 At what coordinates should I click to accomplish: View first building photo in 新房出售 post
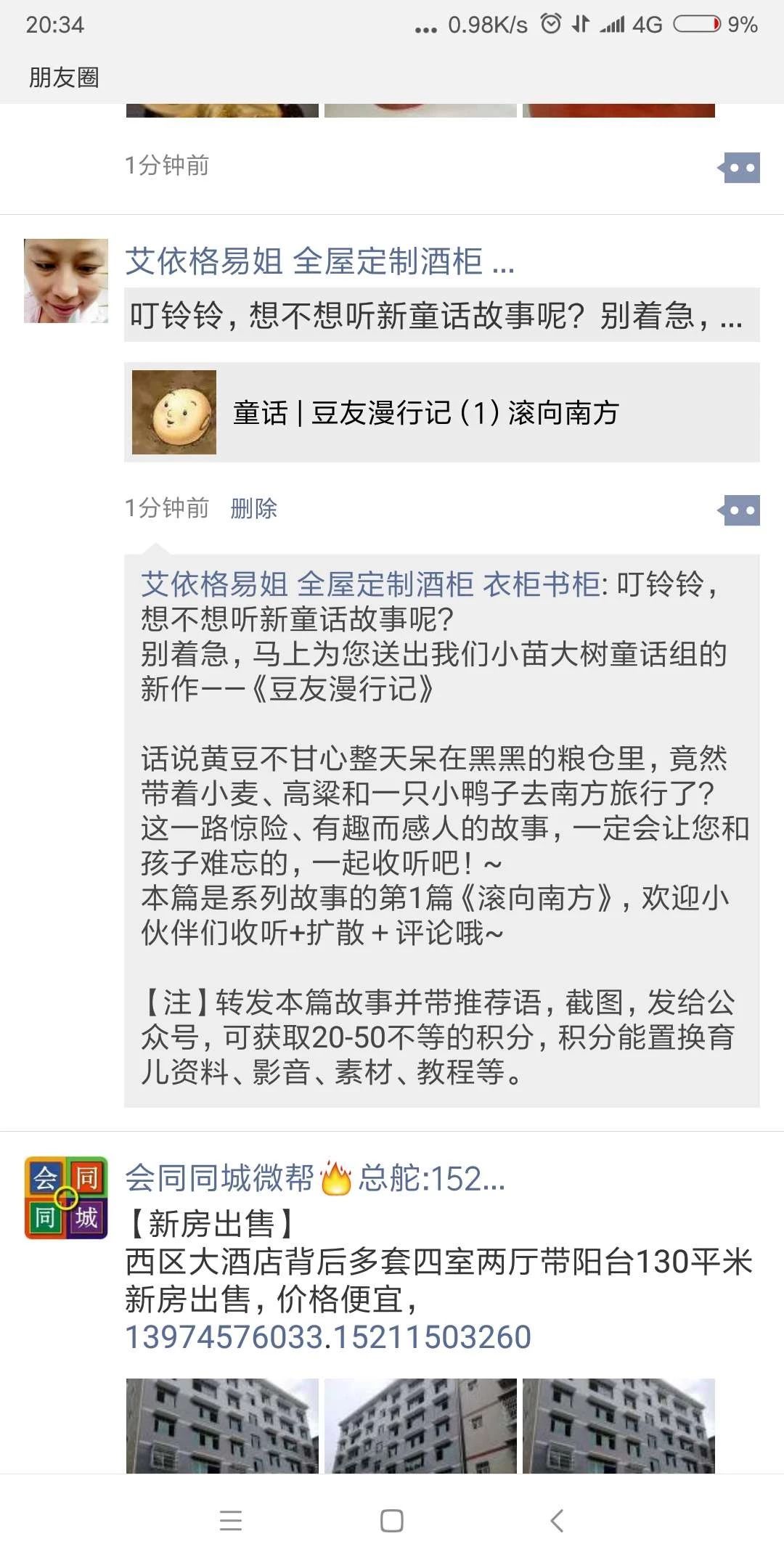pyautogui.click(x=222, y=1426)
